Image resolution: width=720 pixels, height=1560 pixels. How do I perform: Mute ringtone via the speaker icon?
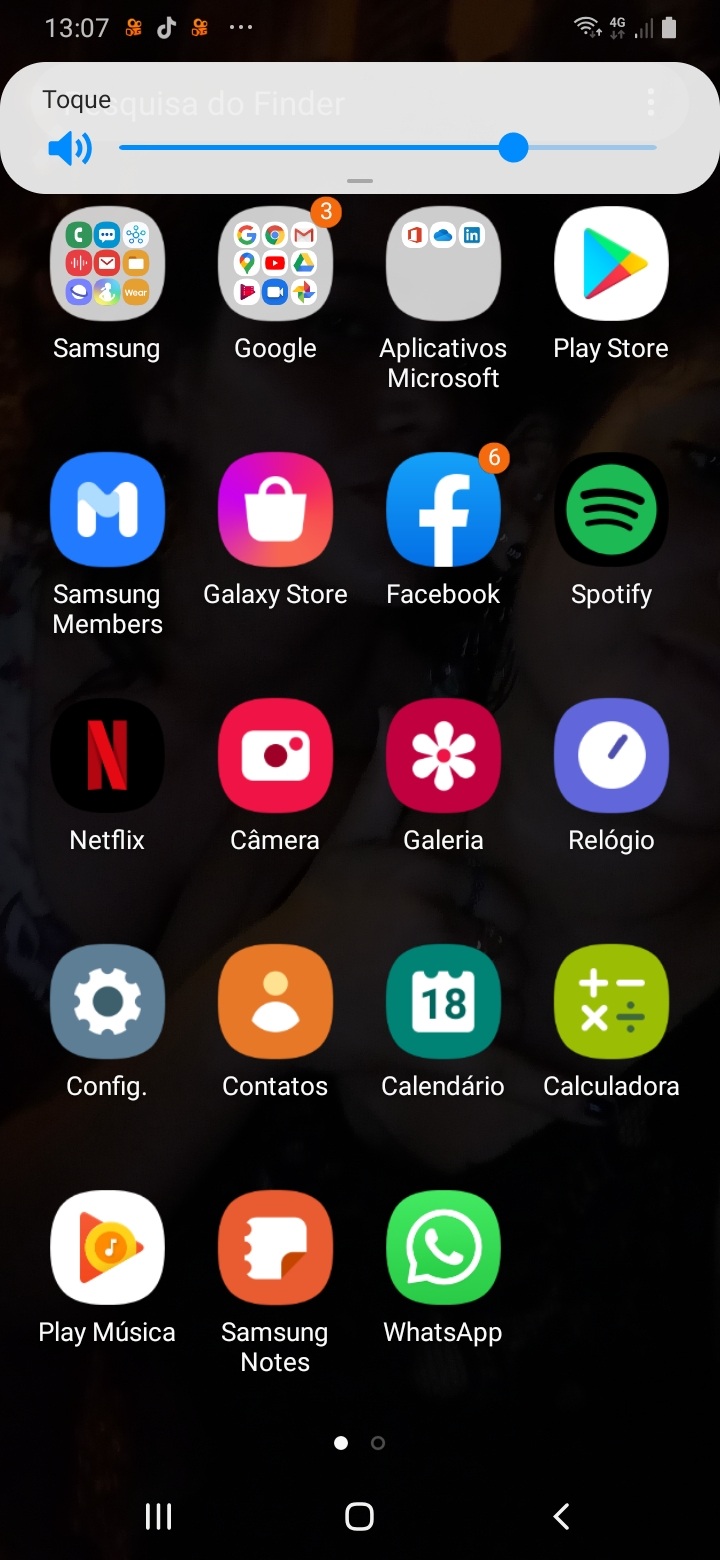69,149
